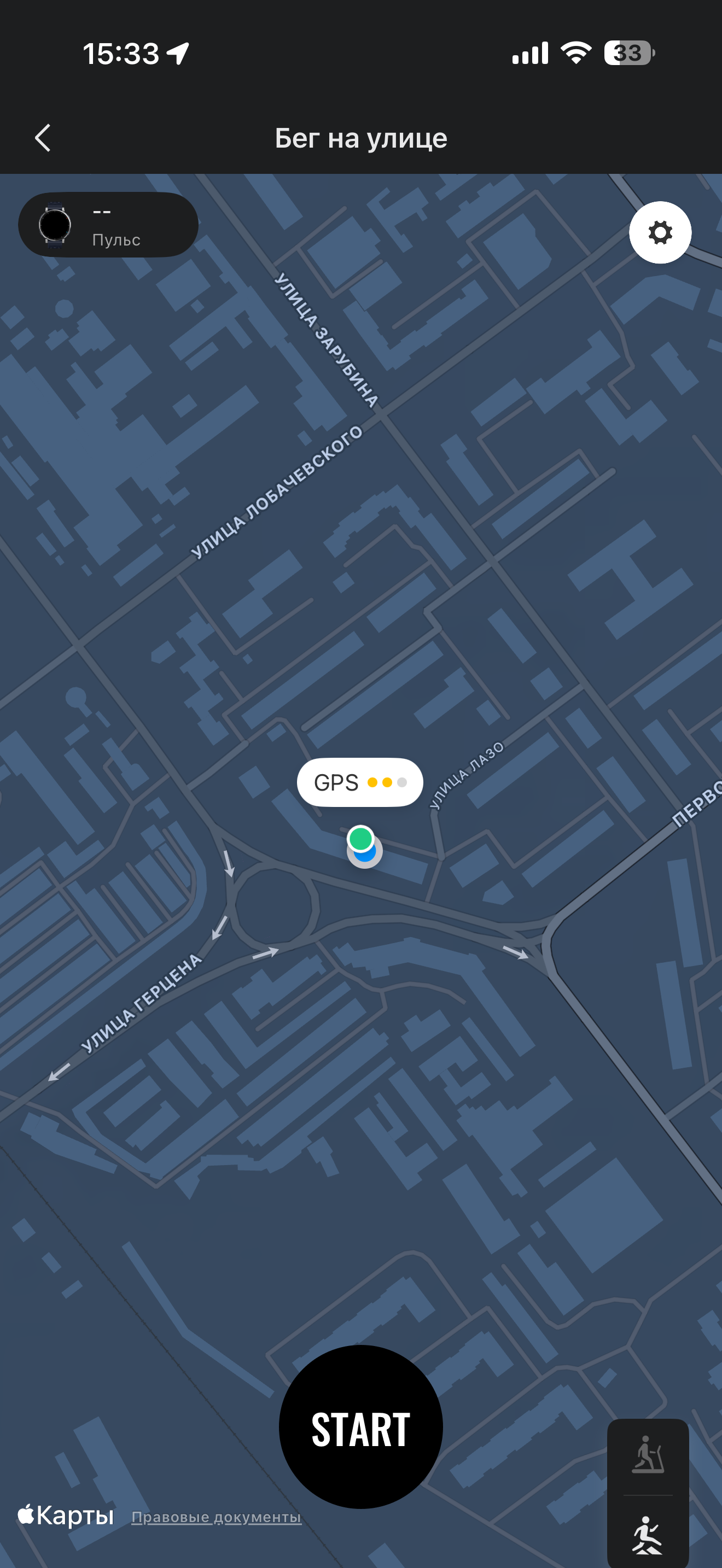Tap the START button

(360, 1427)
